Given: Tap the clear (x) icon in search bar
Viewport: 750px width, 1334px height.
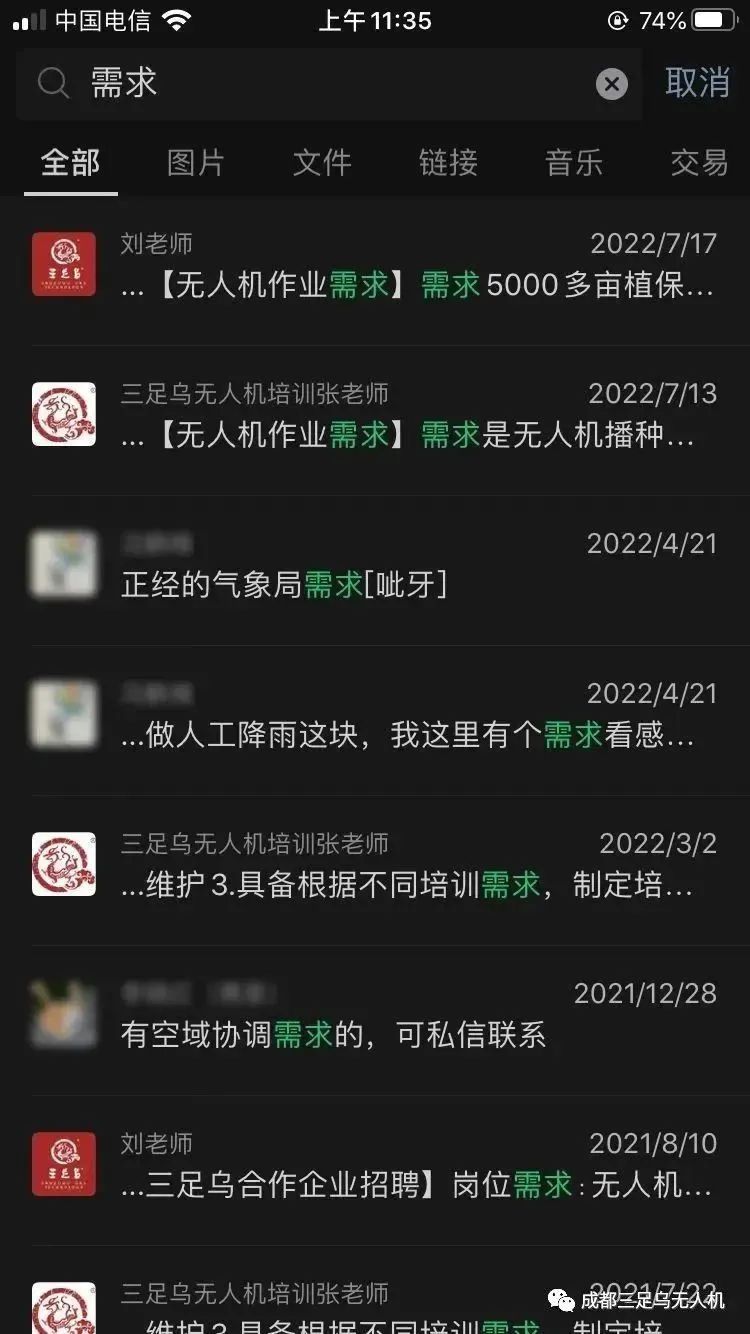Looking at the screenshot, I should click(611, 84).
